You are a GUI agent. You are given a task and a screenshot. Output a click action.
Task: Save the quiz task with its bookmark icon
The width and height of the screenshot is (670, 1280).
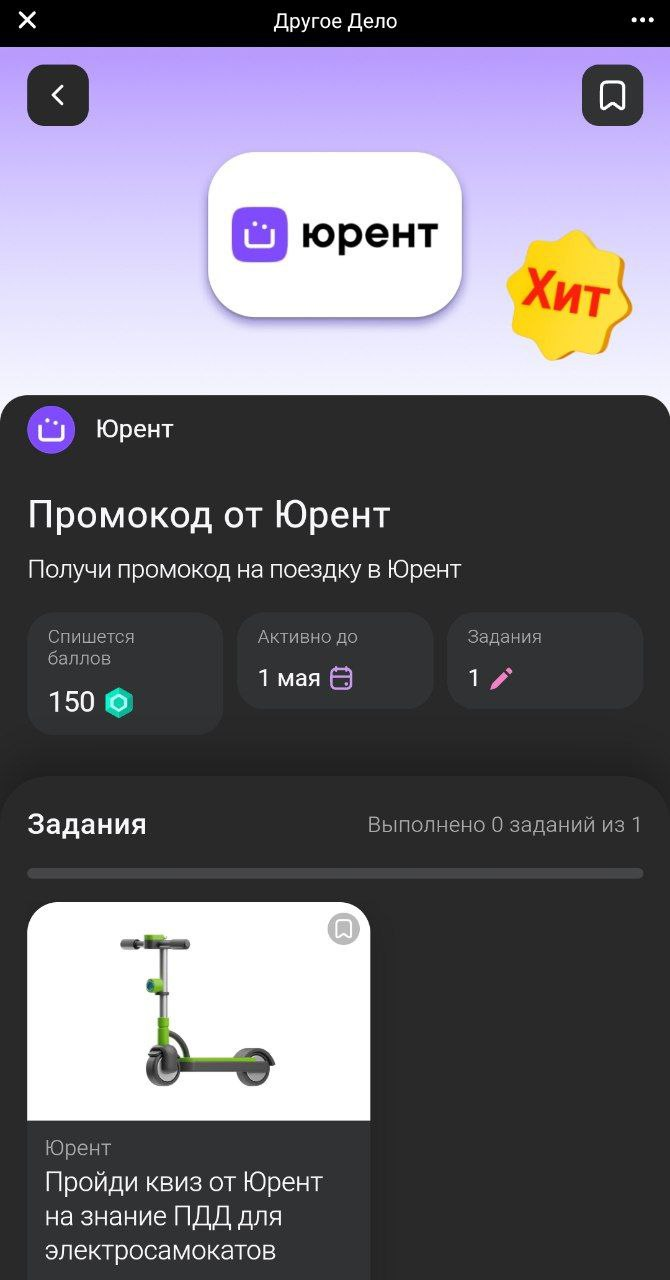343,929
